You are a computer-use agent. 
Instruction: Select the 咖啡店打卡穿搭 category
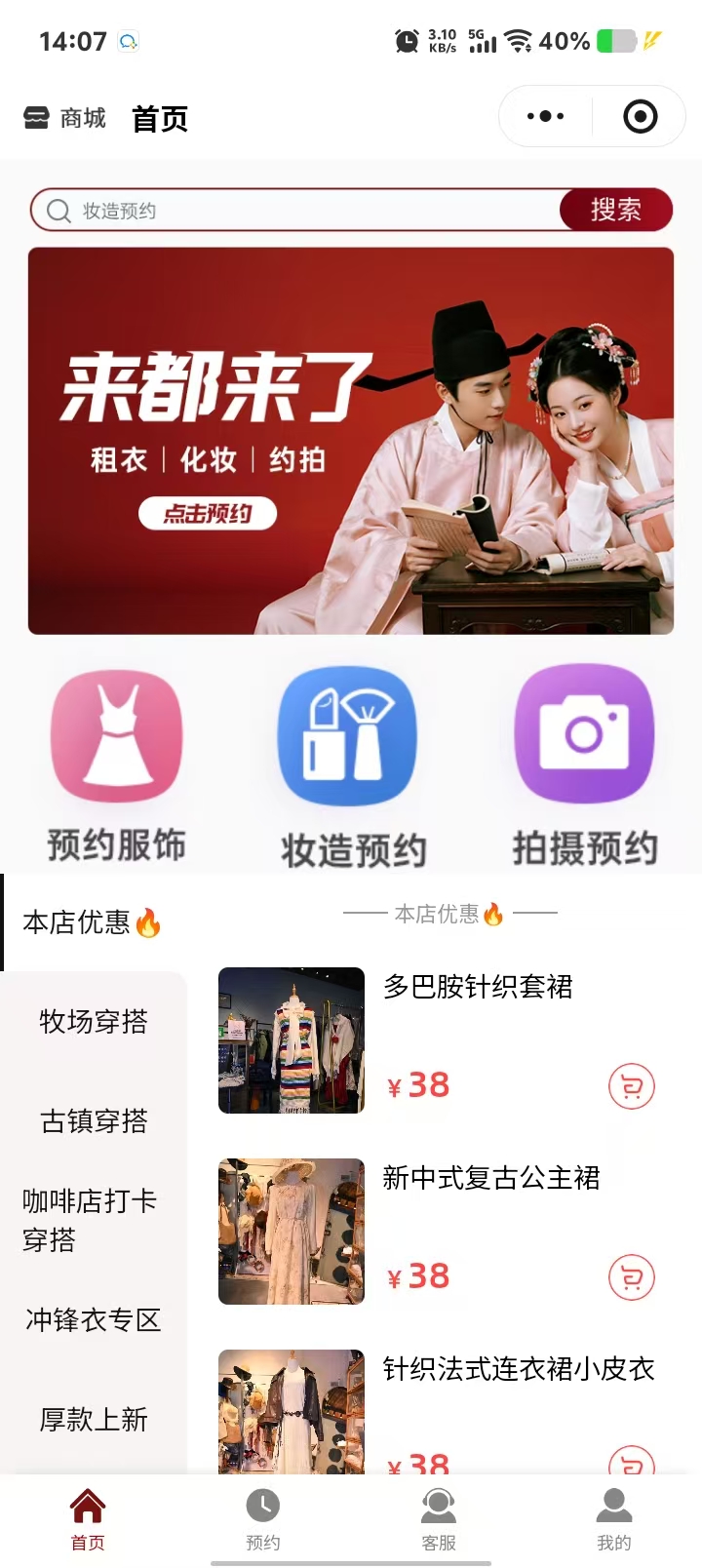tap(90, 1220)
